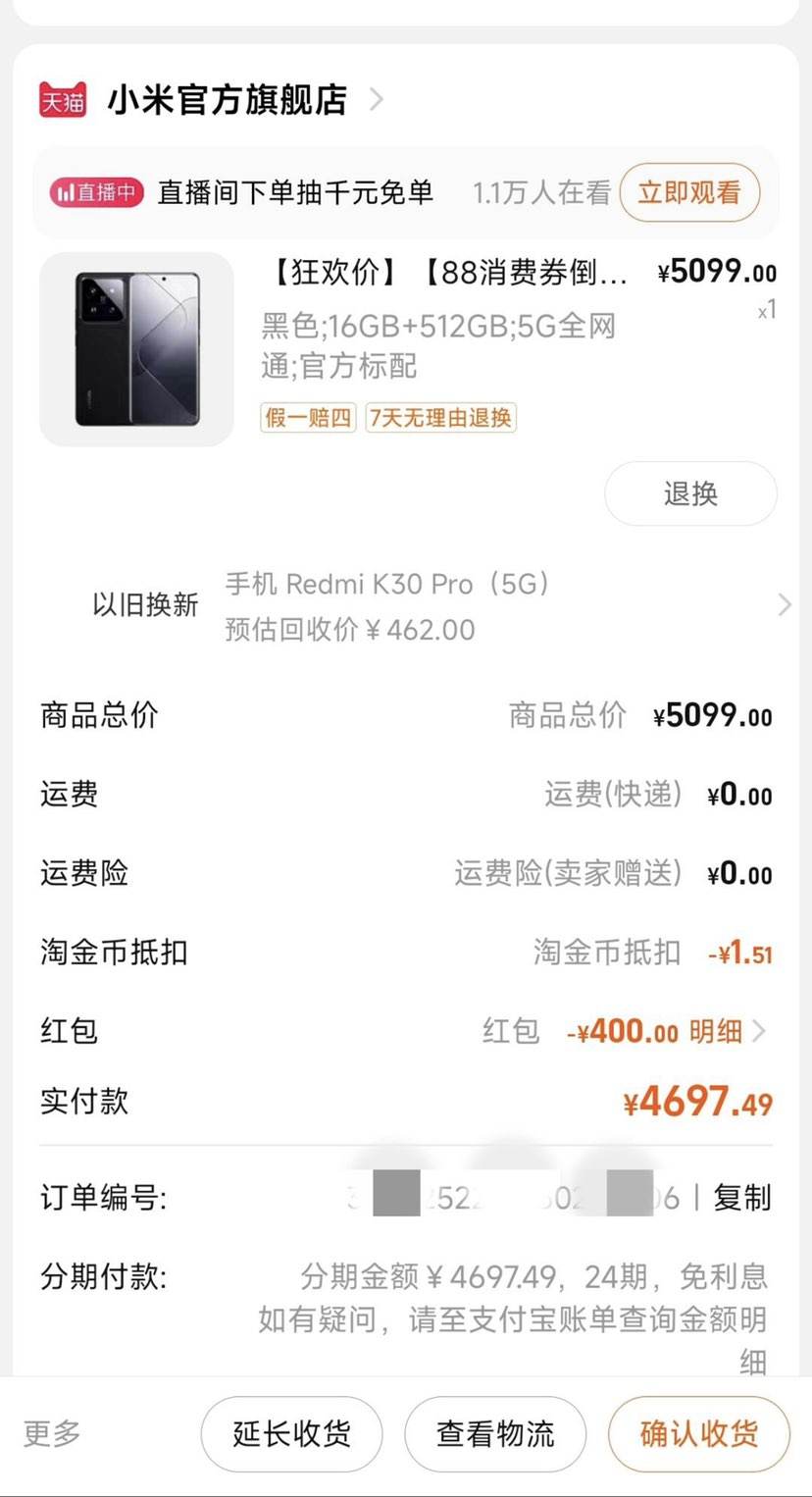
Task: Click the 7天无理由退换 service tag
Action: coord(439,418)
